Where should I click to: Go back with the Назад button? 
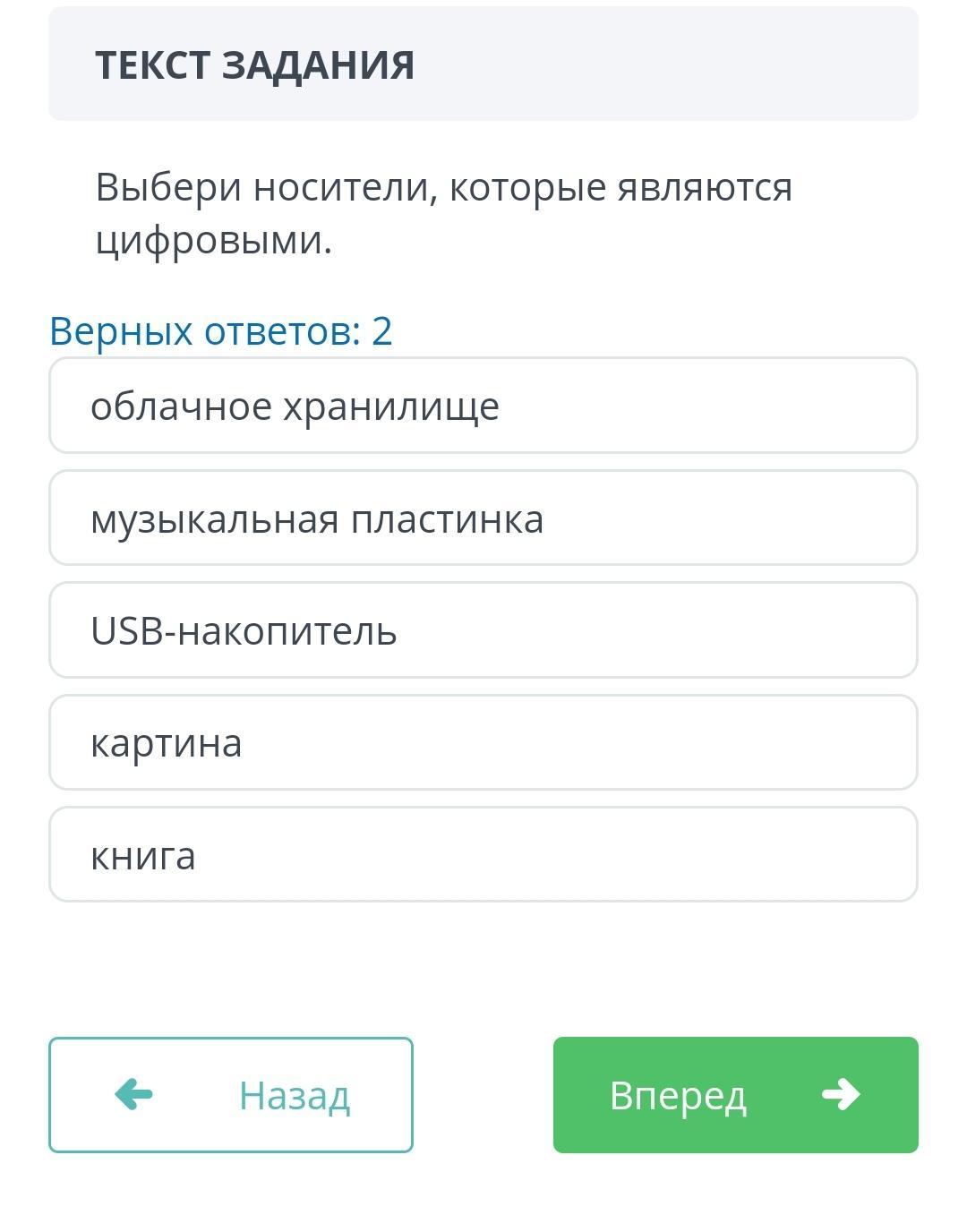click(231, 1095)
